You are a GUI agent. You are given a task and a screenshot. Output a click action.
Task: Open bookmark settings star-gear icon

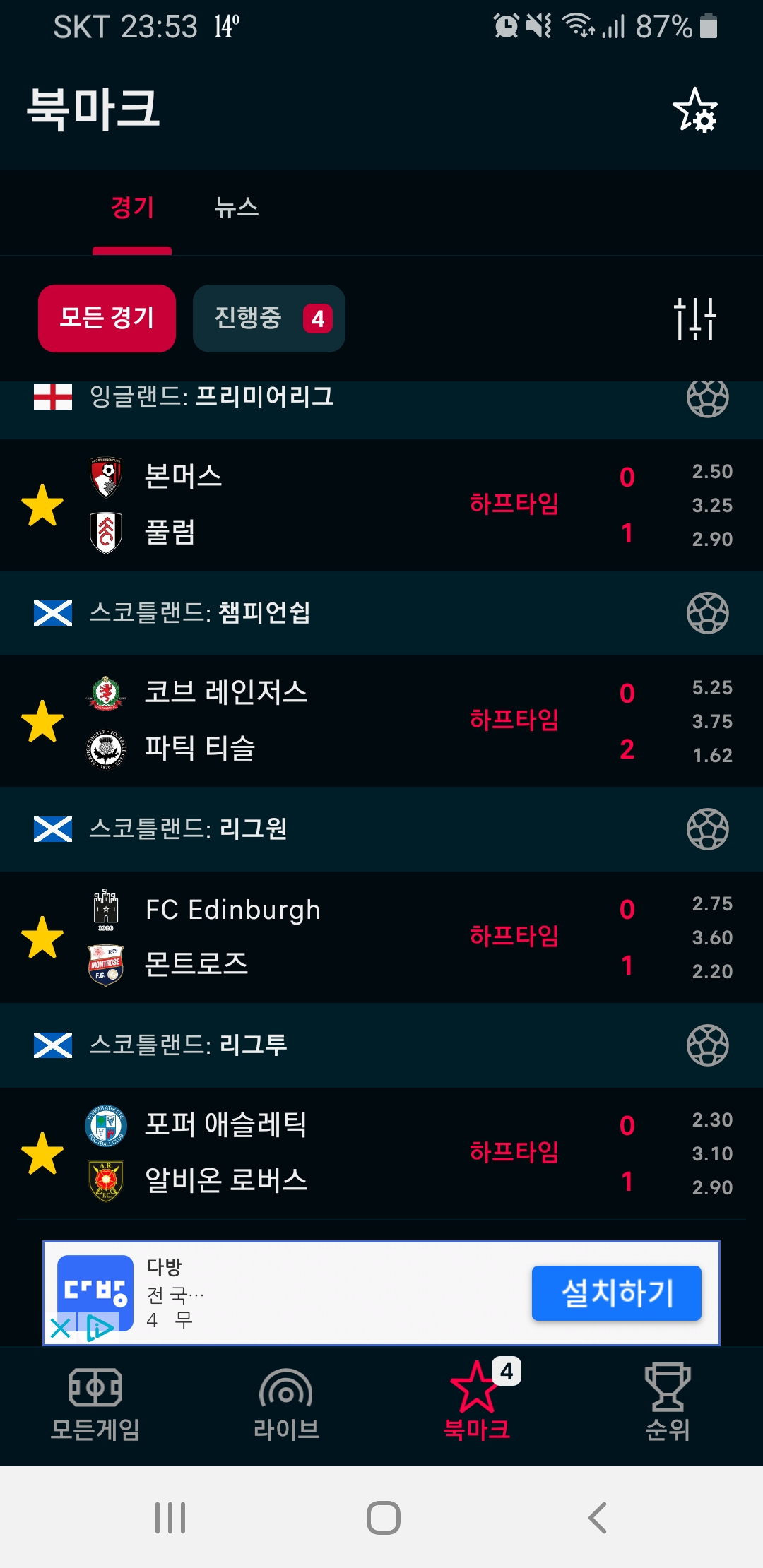(695, 110)
